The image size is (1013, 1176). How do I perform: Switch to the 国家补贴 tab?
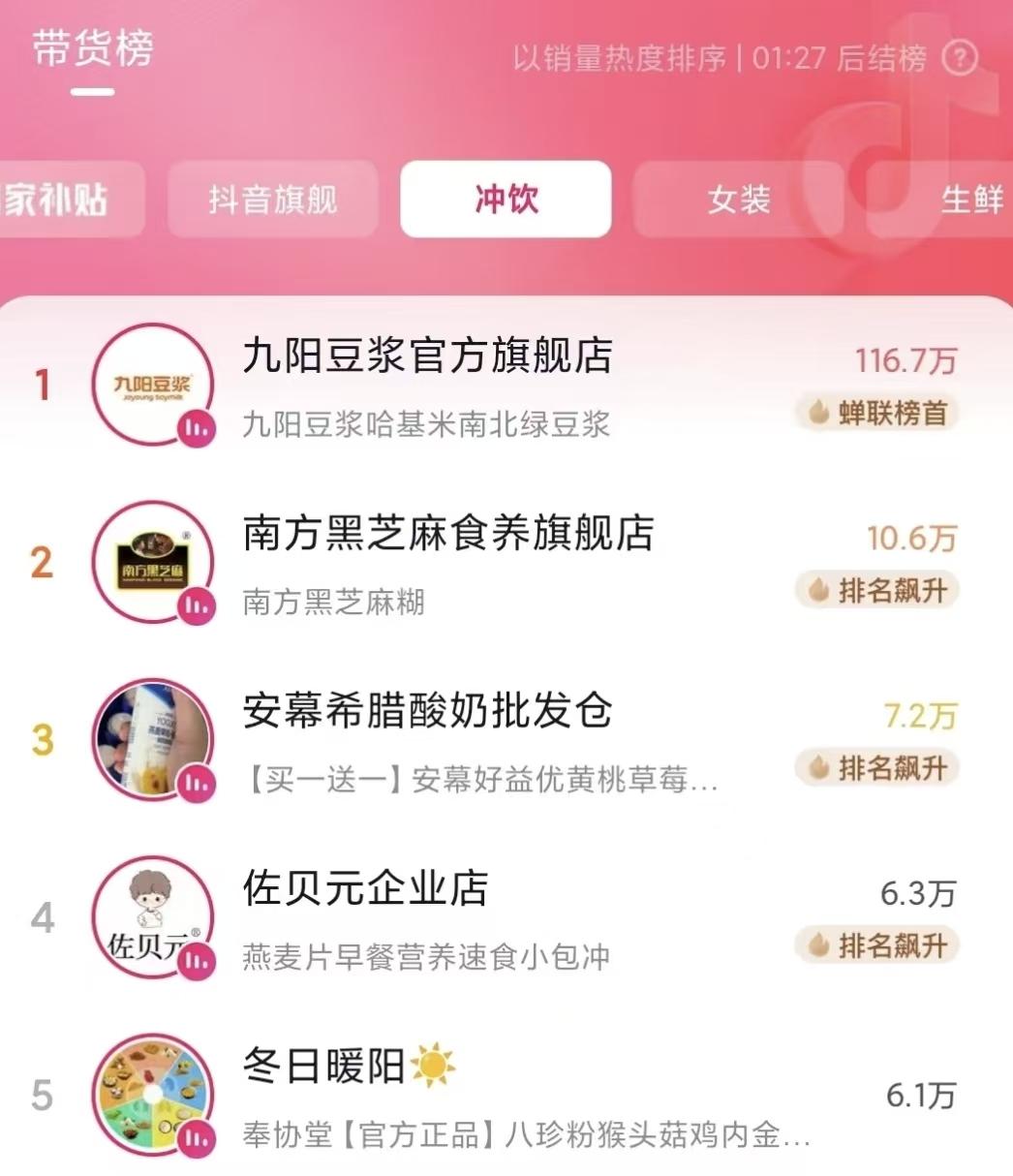[58, 200]
